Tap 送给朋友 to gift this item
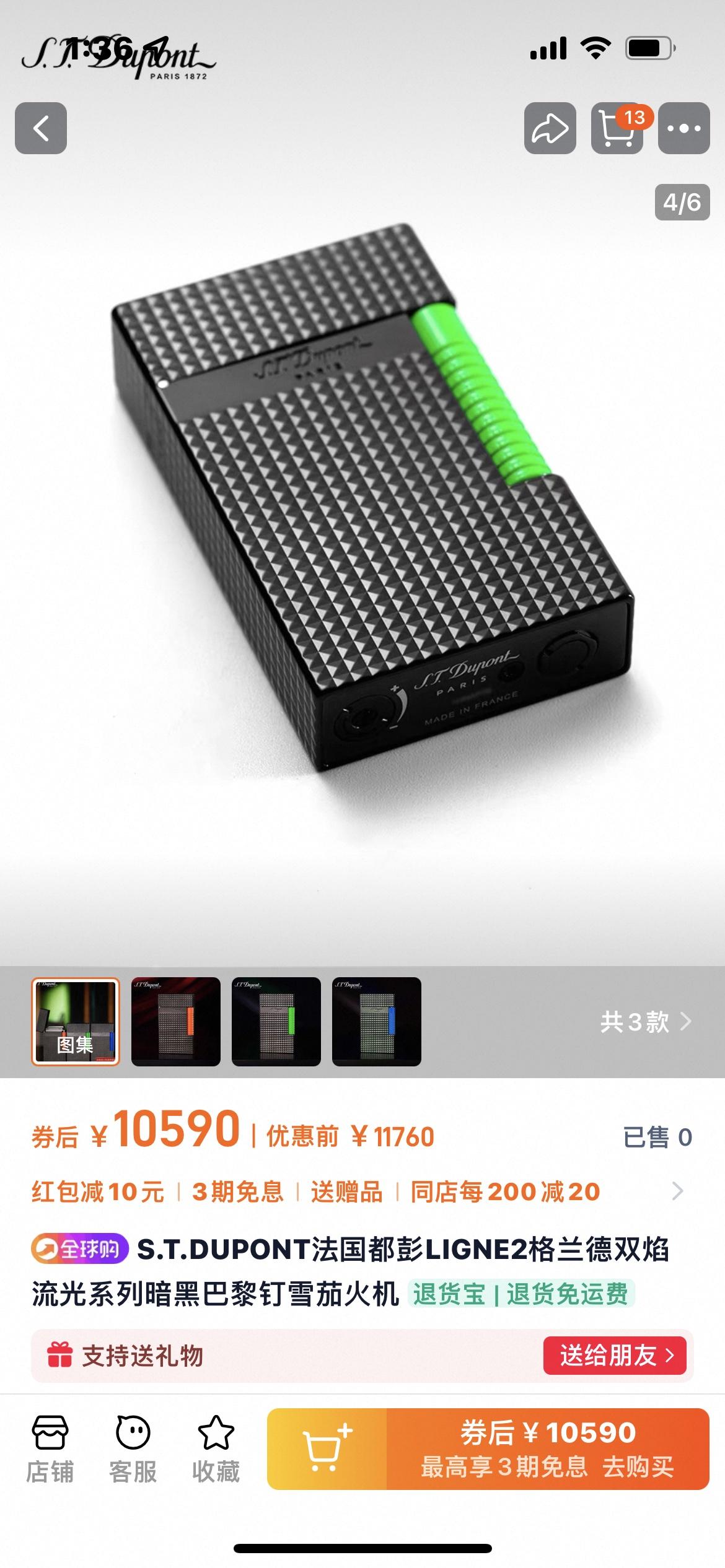 (615, 1356)
